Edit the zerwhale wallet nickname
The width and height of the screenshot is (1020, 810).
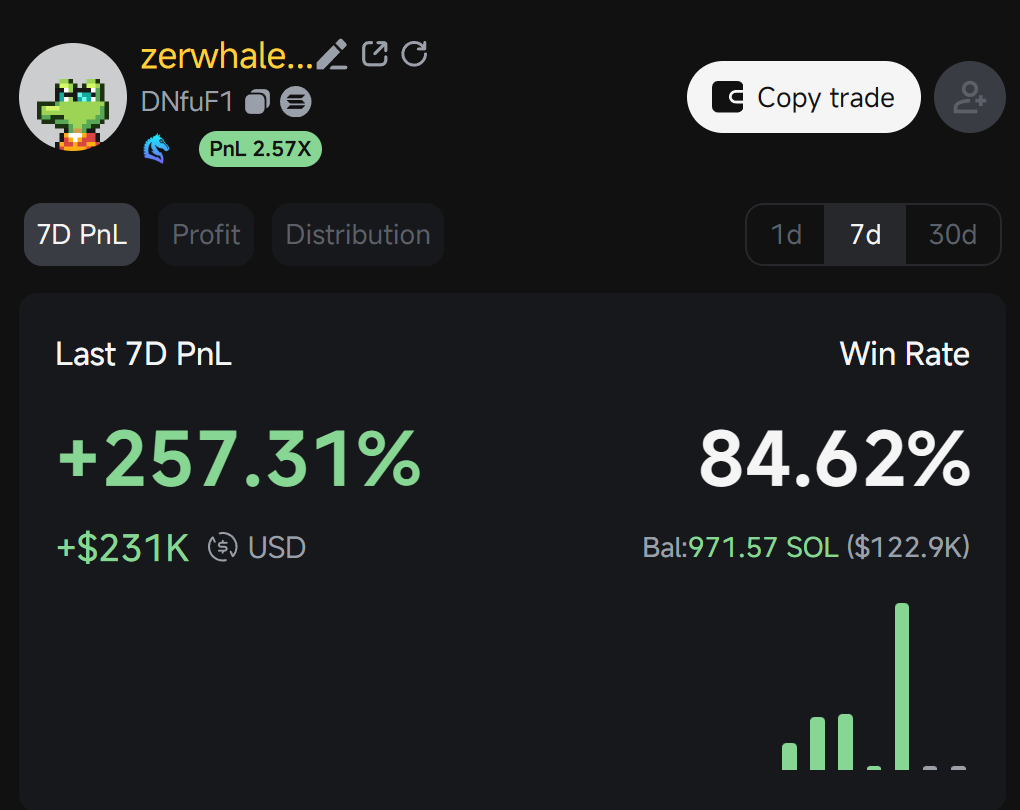coord(332,54)
